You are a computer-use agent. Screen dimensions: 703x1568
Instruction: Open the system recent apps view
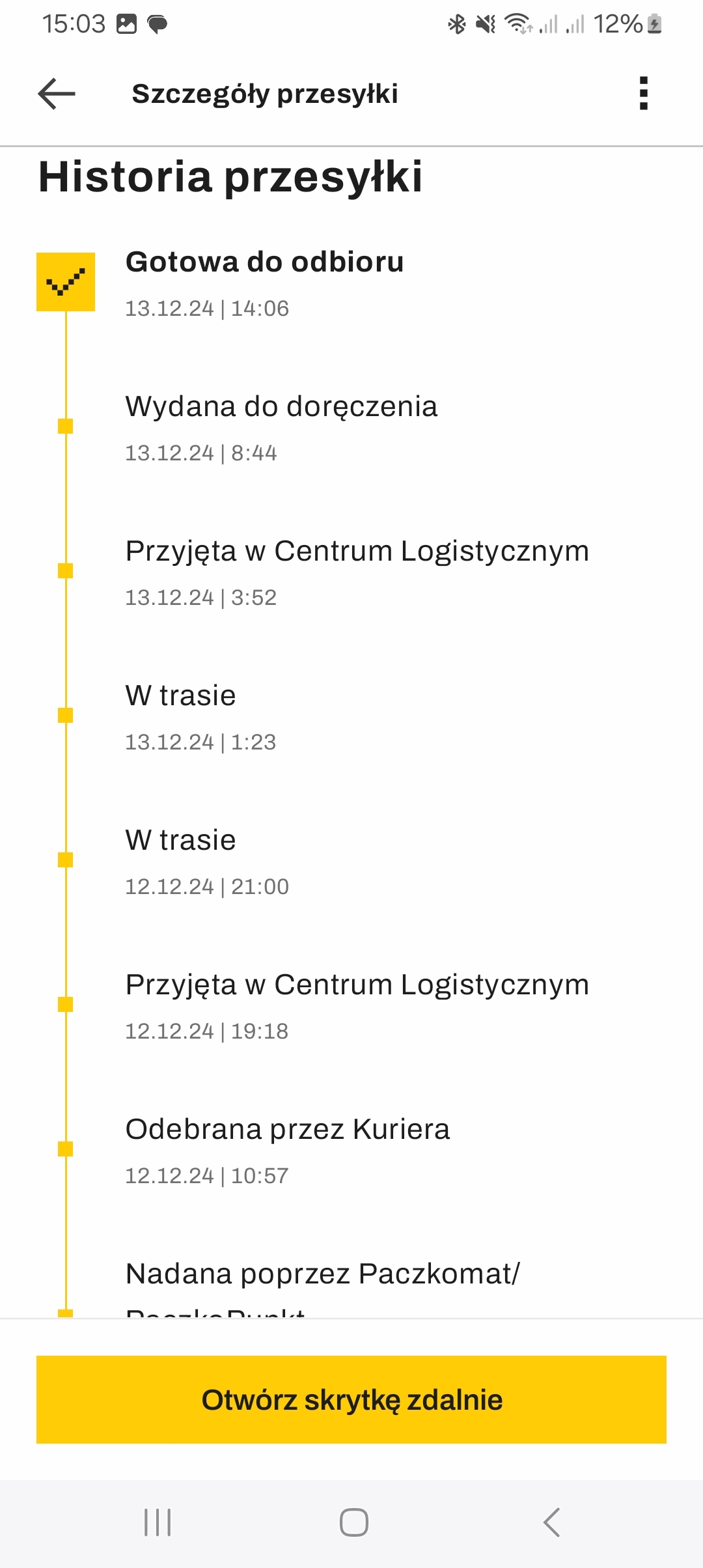tap(158, 1522)
